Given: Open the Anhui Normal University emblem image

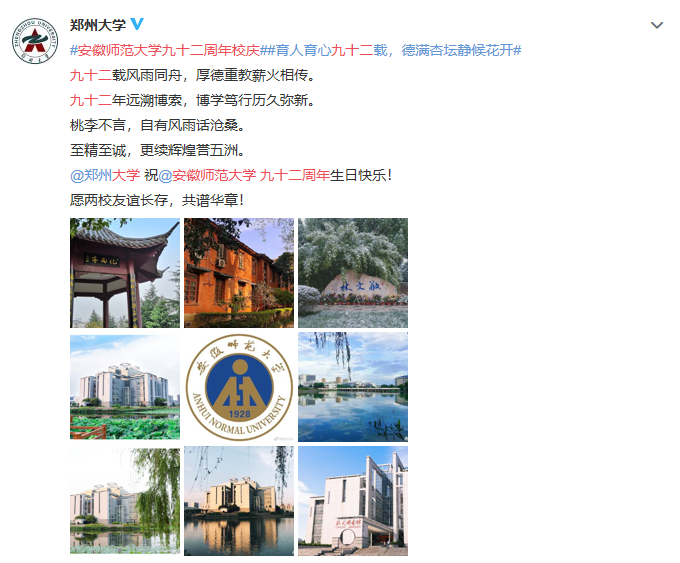Looking at the screenshot, I should point(239,387).
